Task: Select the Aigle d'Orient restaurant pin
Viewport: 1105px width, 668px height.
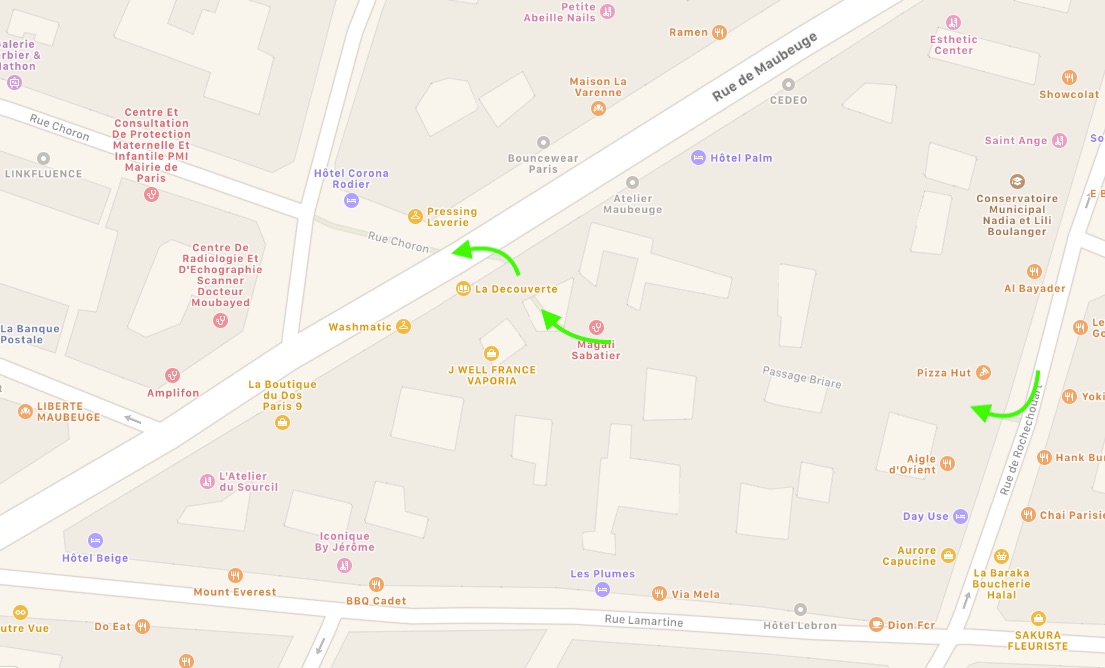Action: pos(948,463)
